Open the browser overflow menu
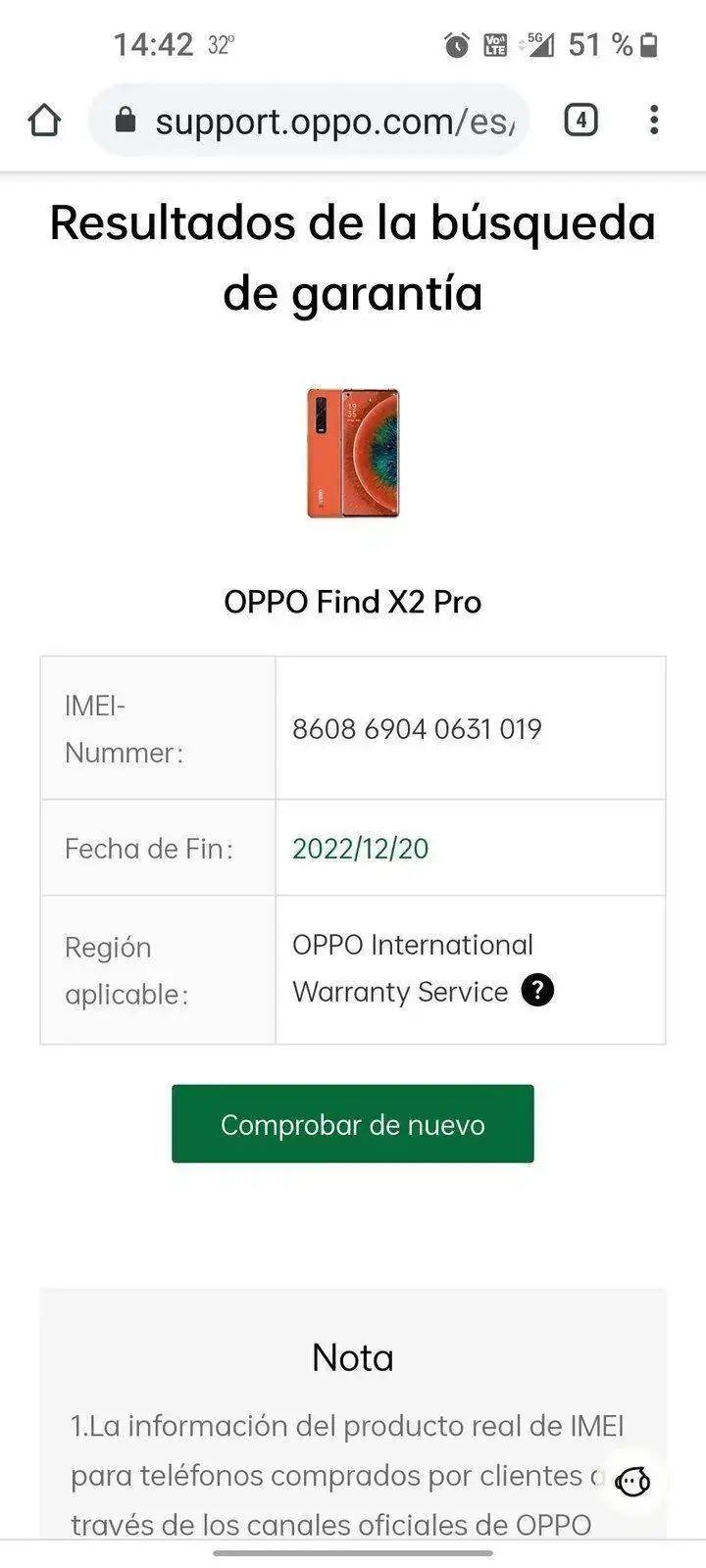 [654, 121]
